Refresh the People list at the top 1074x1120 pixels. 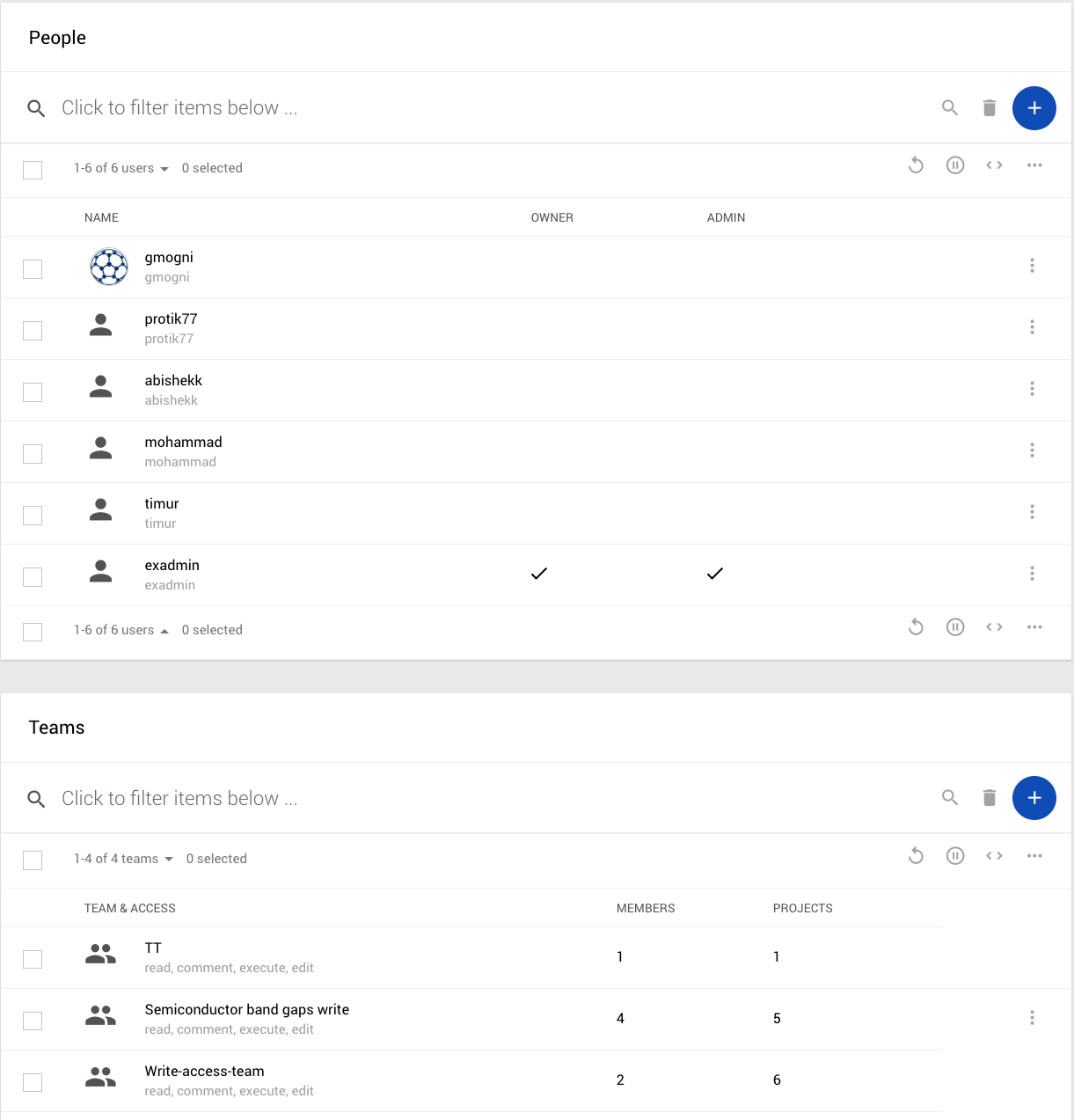point(916,165)
